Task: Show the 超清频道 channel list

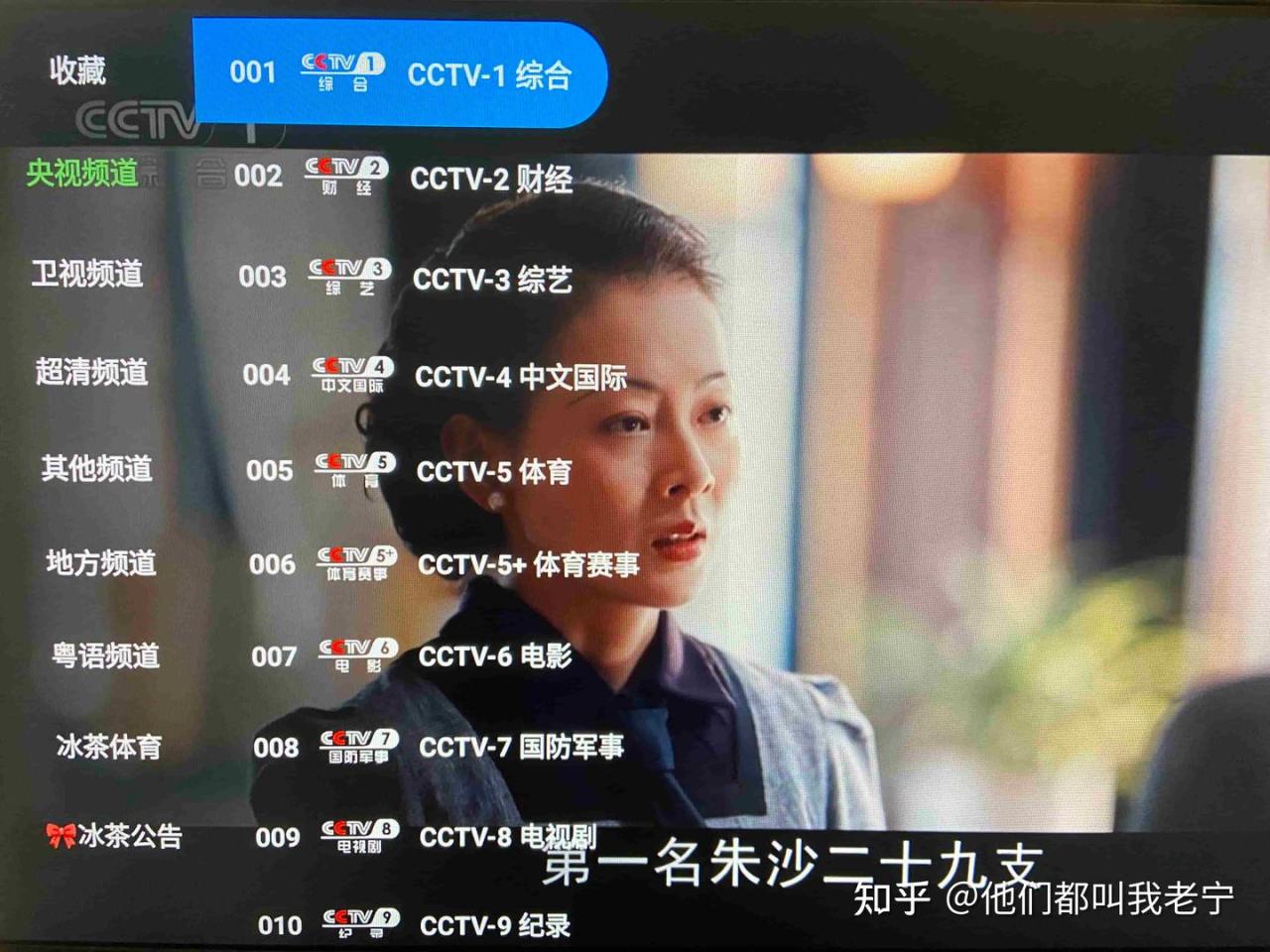Action: click(91, 372)
